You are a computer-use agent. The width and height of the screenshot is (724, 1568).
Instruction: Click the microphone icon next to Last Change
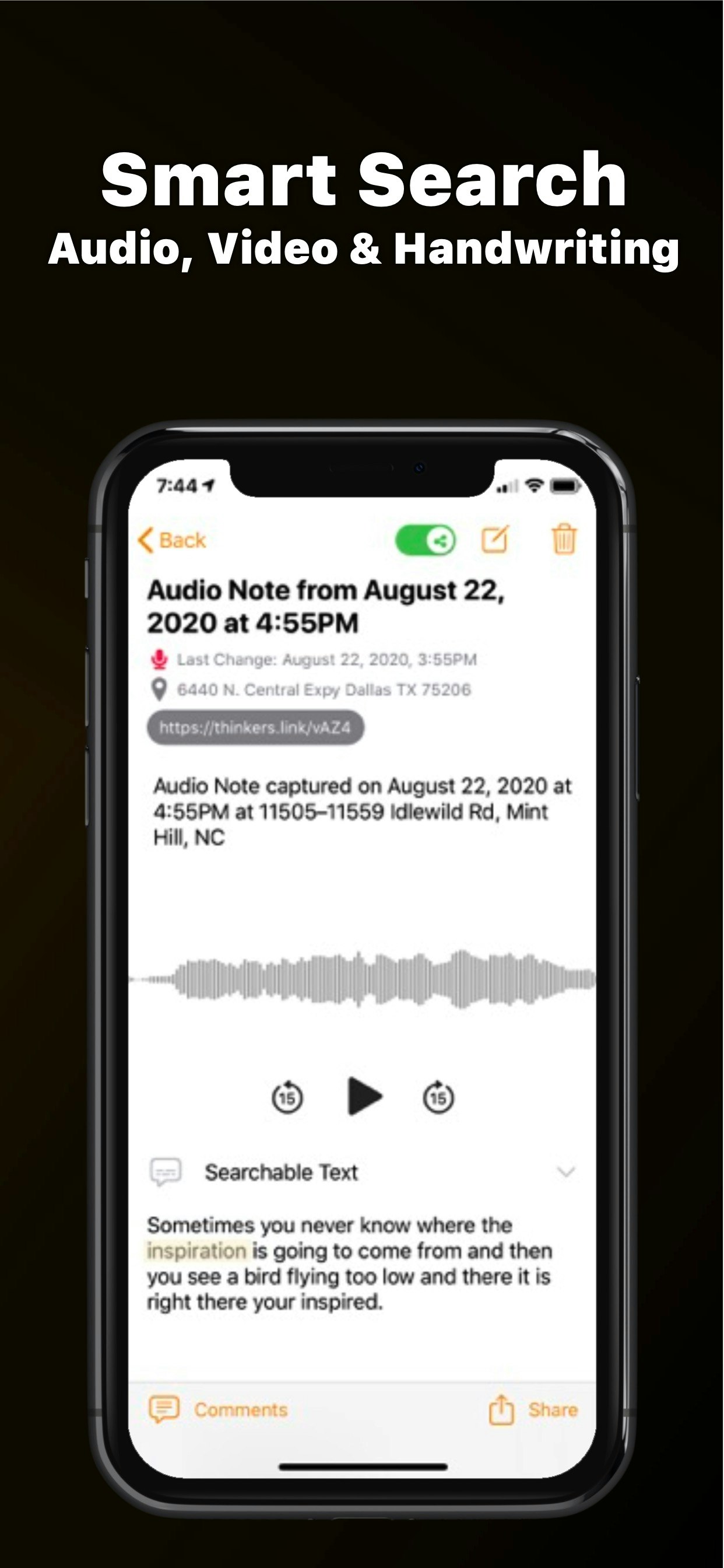(159, 659)
